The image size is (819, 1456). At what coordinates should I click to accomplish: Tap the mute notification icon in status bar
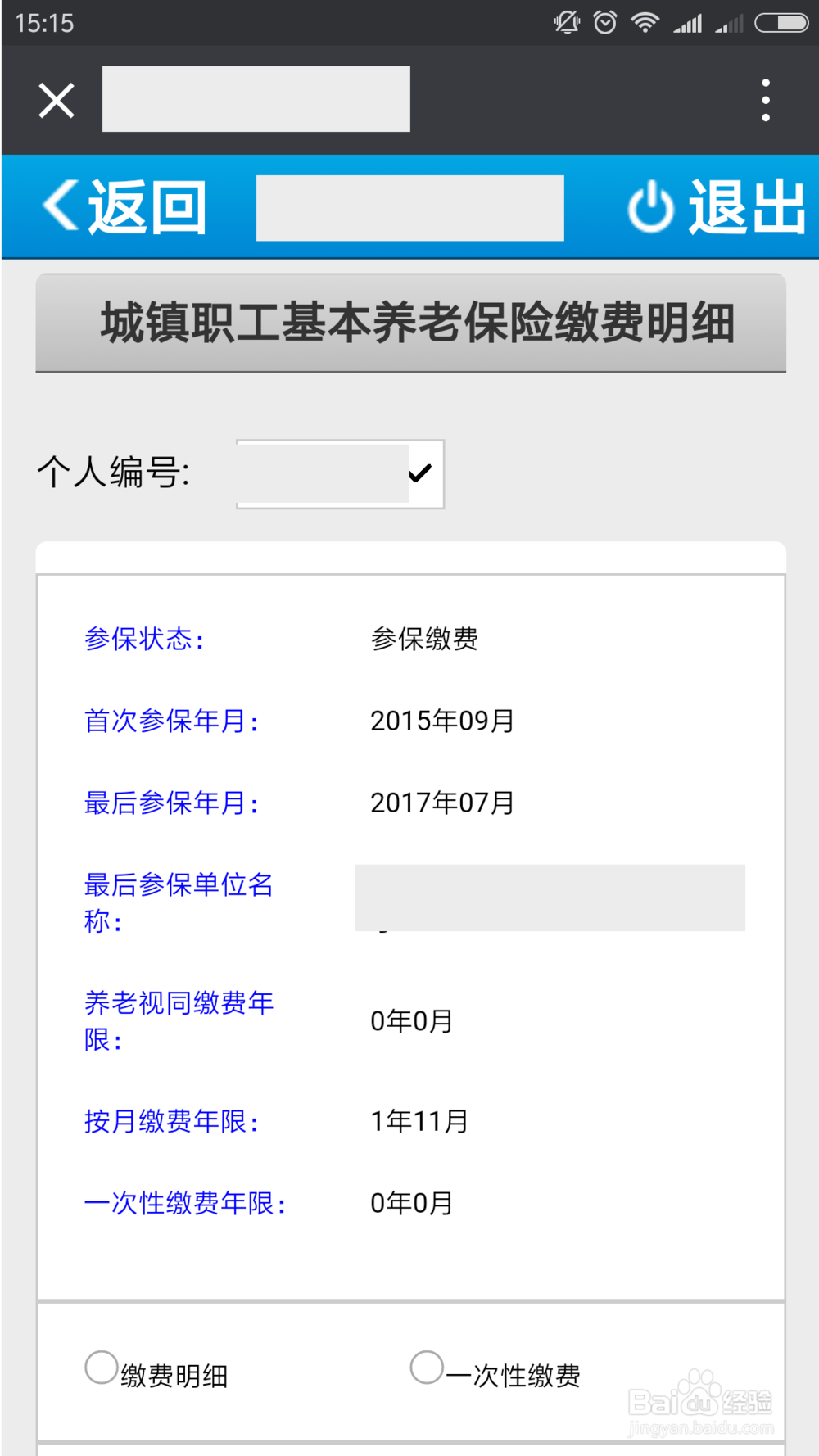pyautogui.click(x=566, y=22)
